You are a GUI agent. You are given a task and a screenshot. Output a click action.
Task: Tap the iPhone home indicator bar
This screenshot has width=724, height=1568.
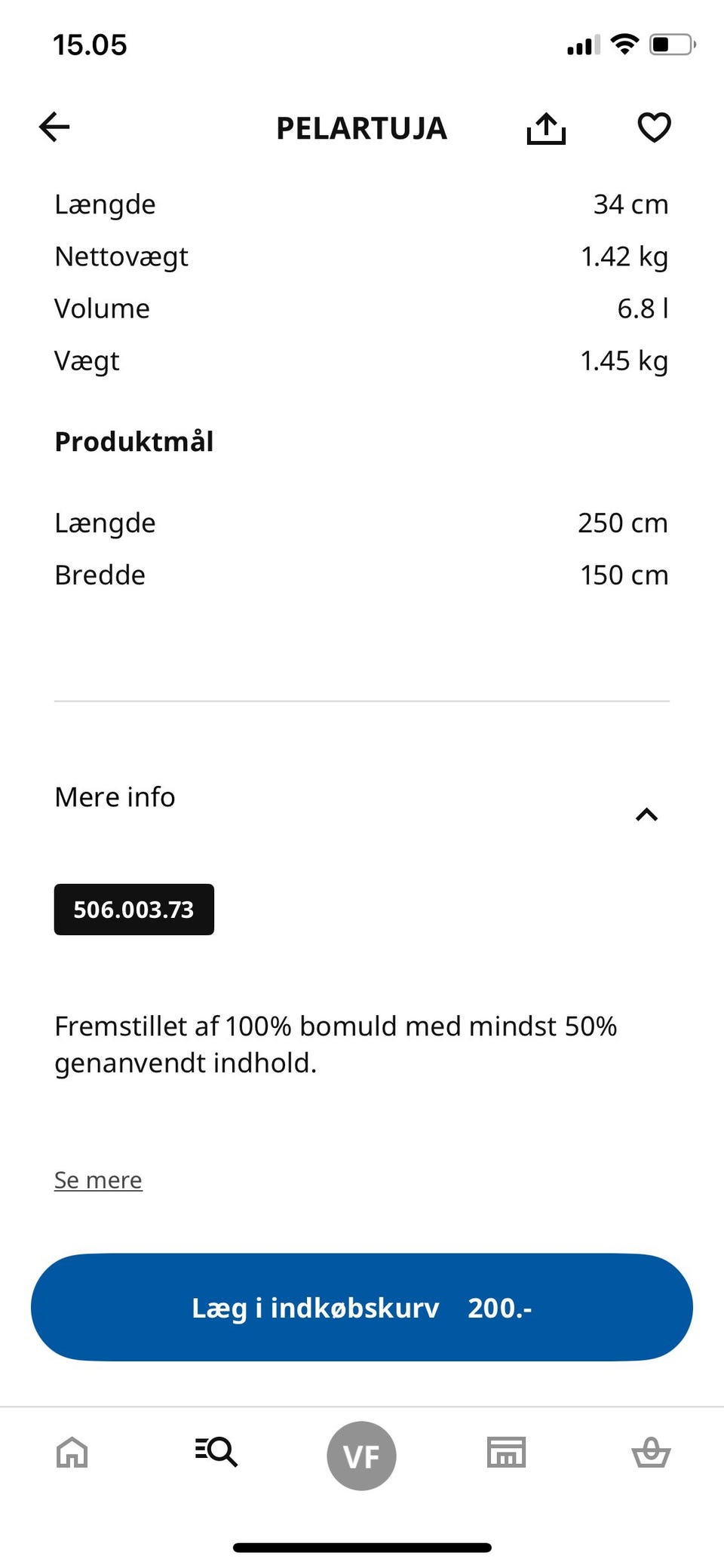click(361, 1545)
